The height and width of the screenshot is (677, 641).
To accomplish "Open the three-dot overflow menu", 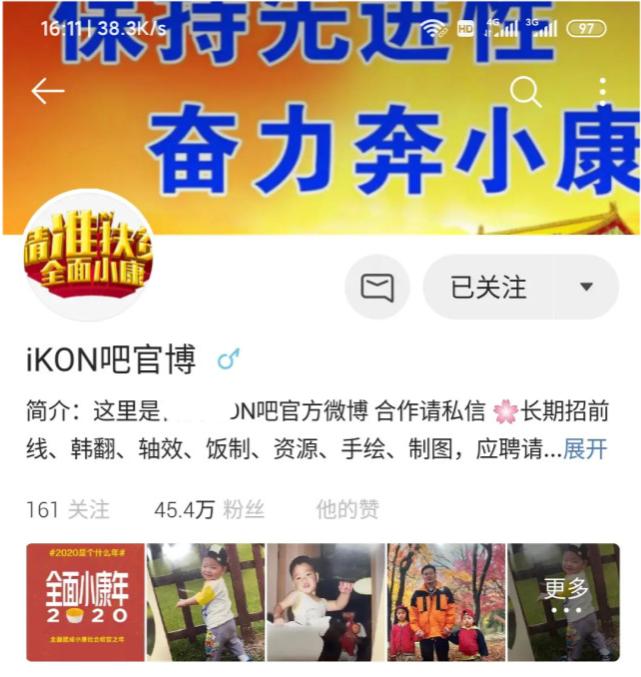I will (x=602, y=91).
